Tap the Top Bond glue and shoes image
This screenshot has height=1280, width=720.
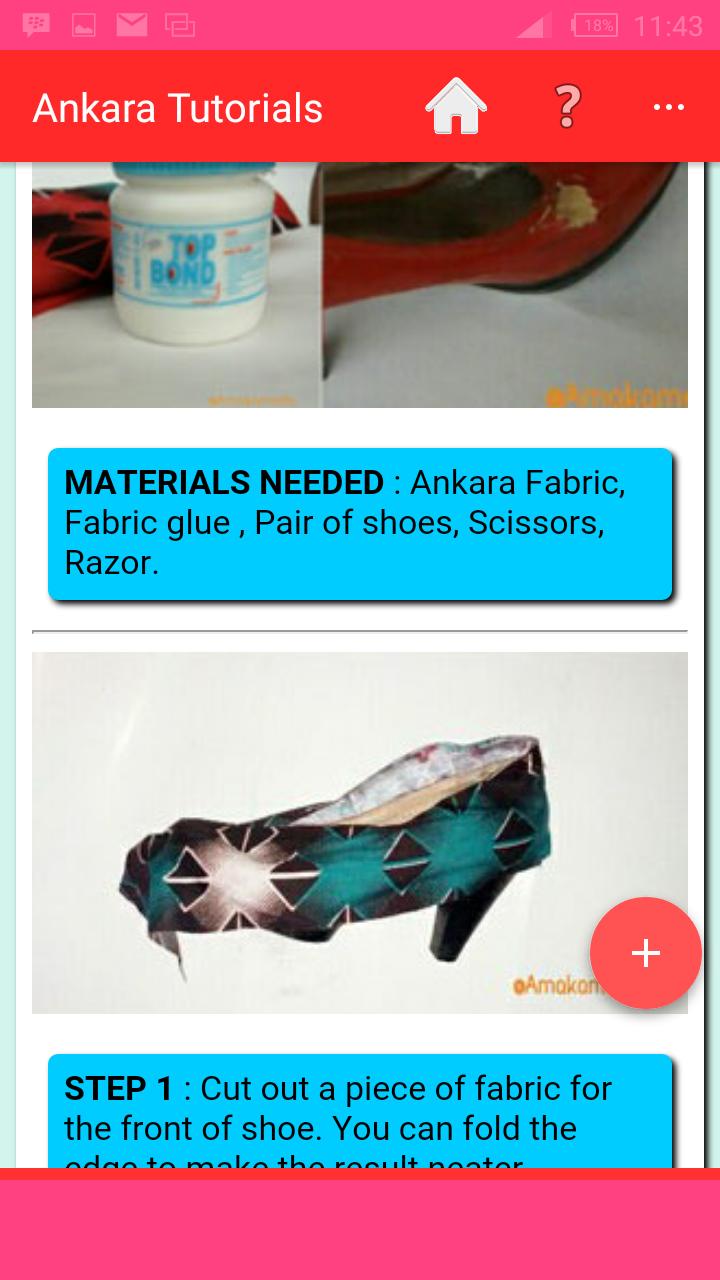pyautogui.click(x=360, y=280)
